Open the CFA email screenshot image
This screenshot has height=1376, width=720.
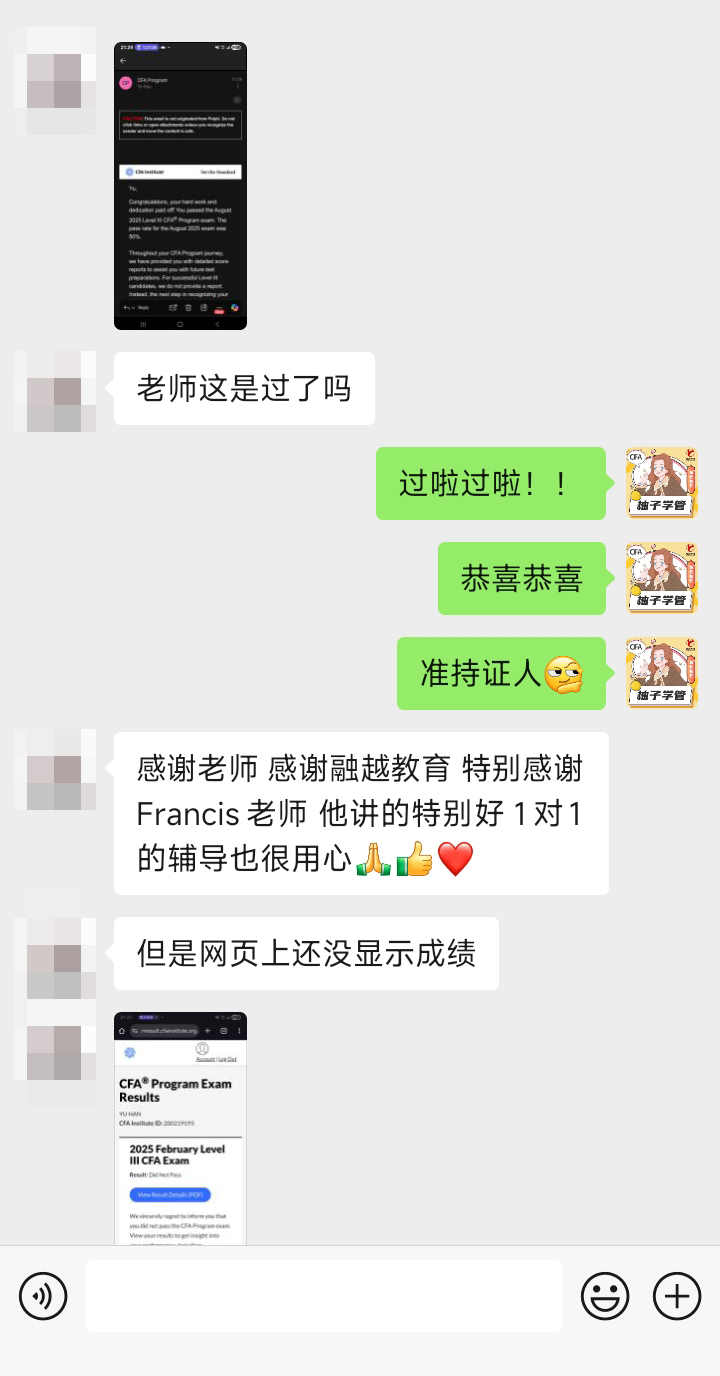pos(180,186)
